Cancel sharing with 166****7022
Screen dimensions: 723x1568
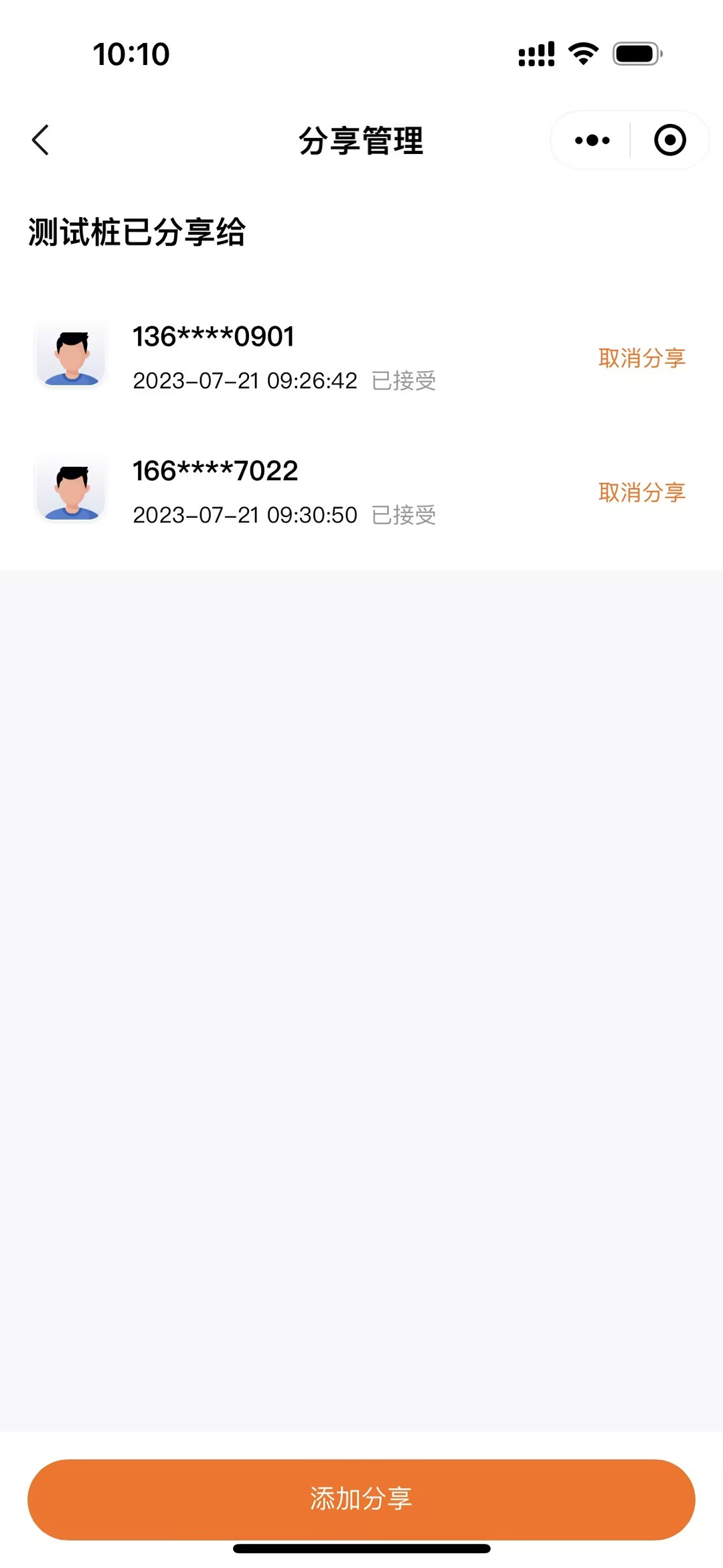pos(641,493)
